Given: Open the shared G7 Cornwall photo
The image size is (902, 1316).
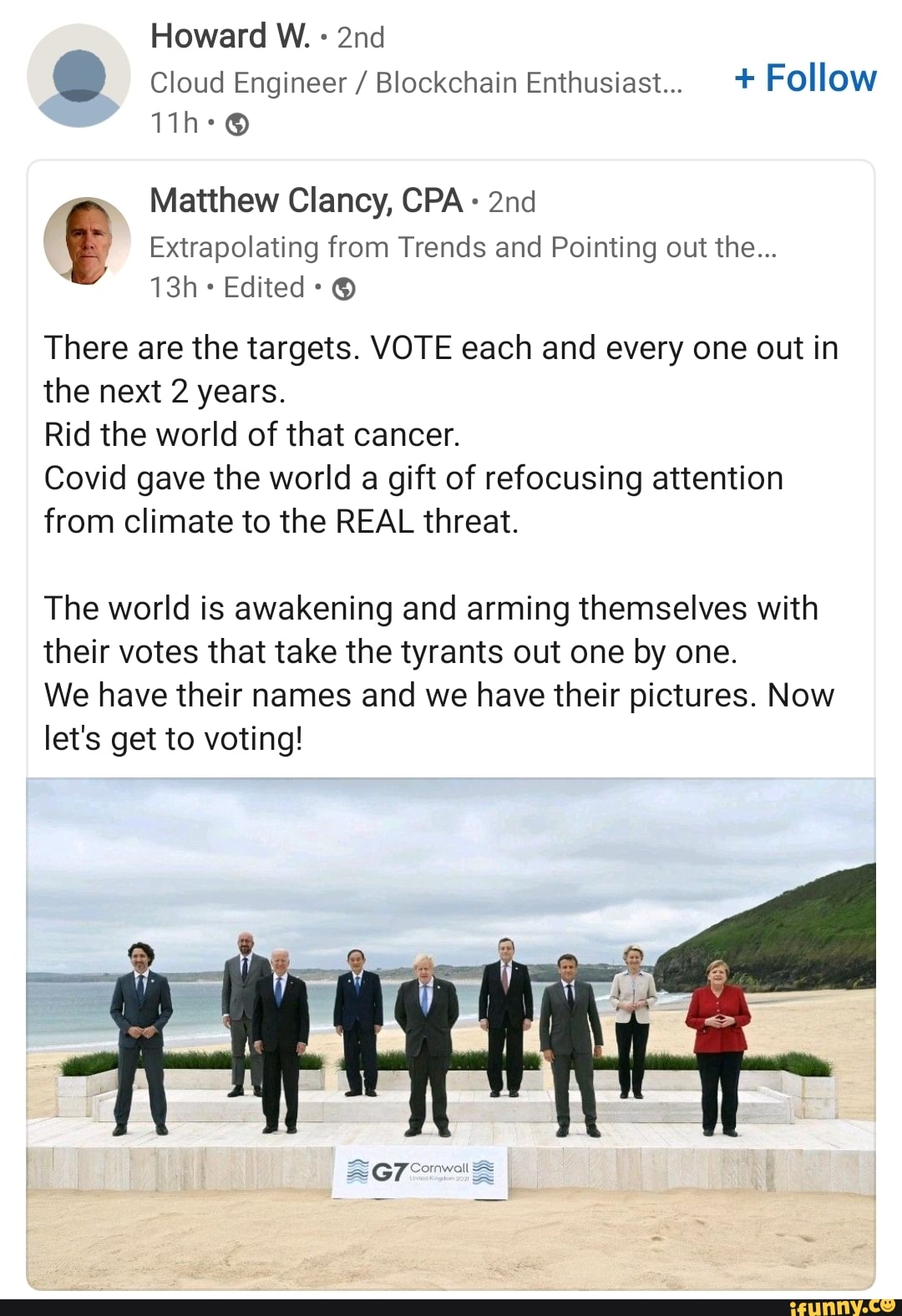Looking at the screenshot, I should [x=451, y=1034].
